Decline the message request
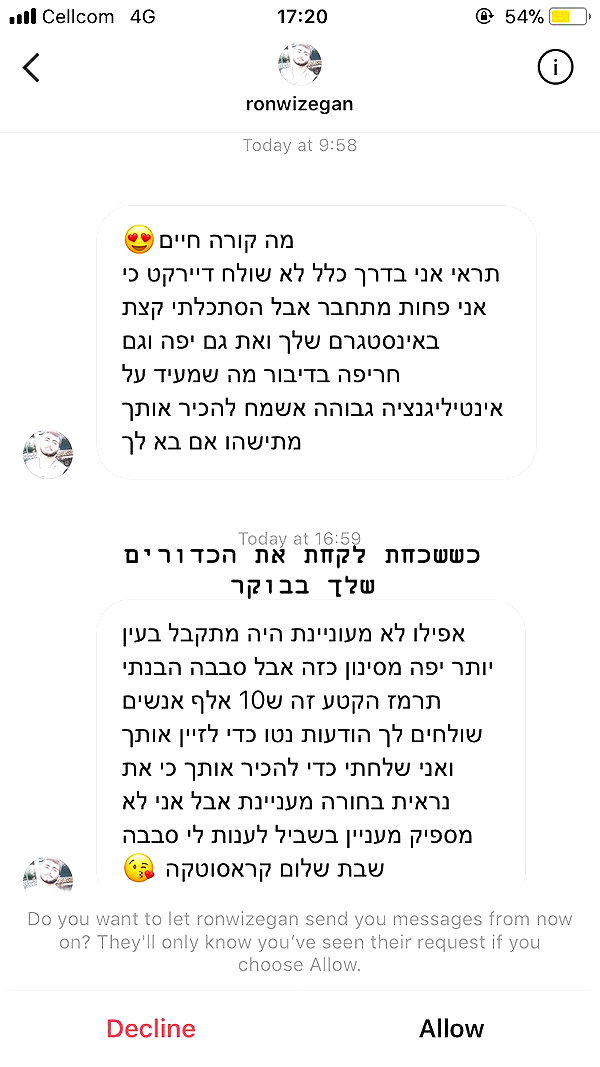The width and height of the screenshot is (600, 1067). point(151,1028)
